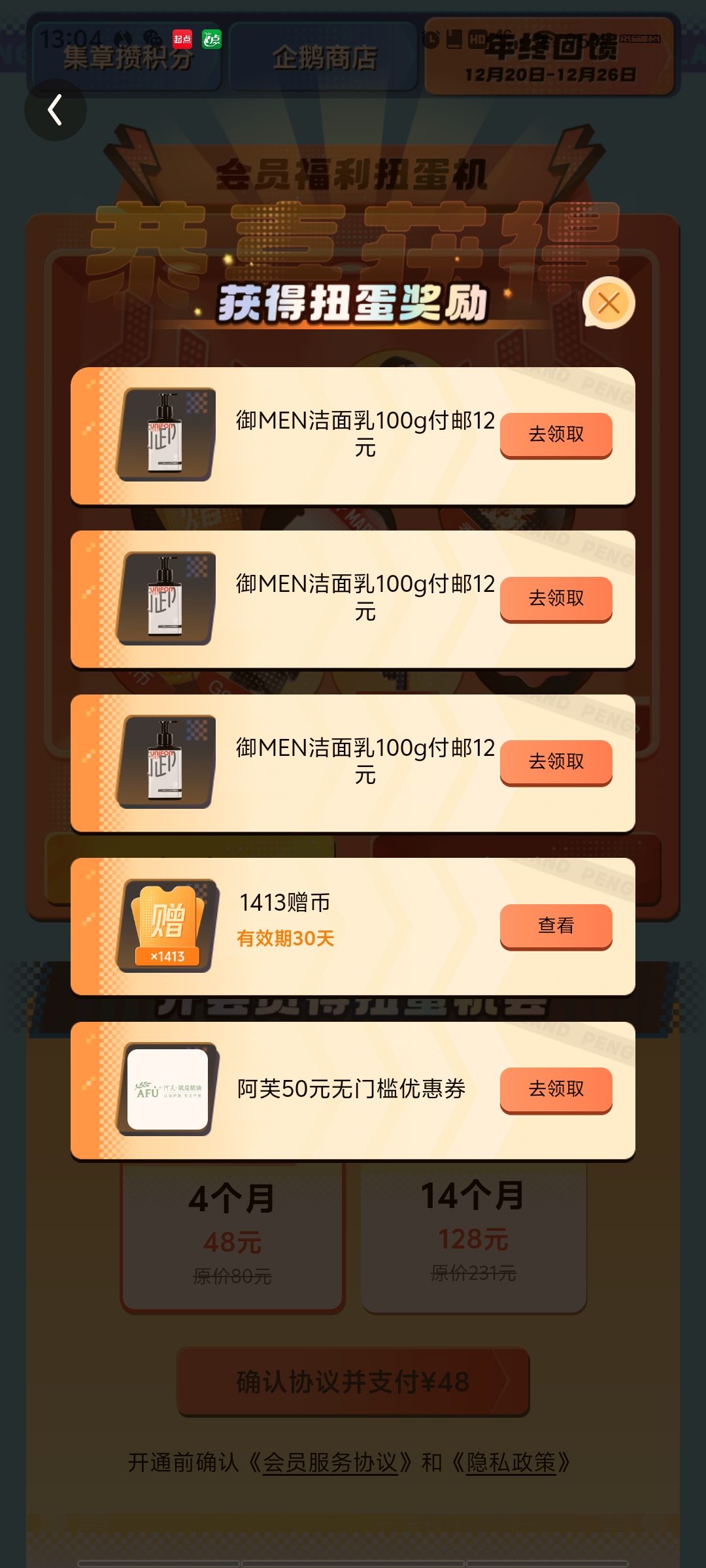This screenshot has height=1568, width=706.
Task: Go back with the top-left arrow
Action: (x=56, y=110)
